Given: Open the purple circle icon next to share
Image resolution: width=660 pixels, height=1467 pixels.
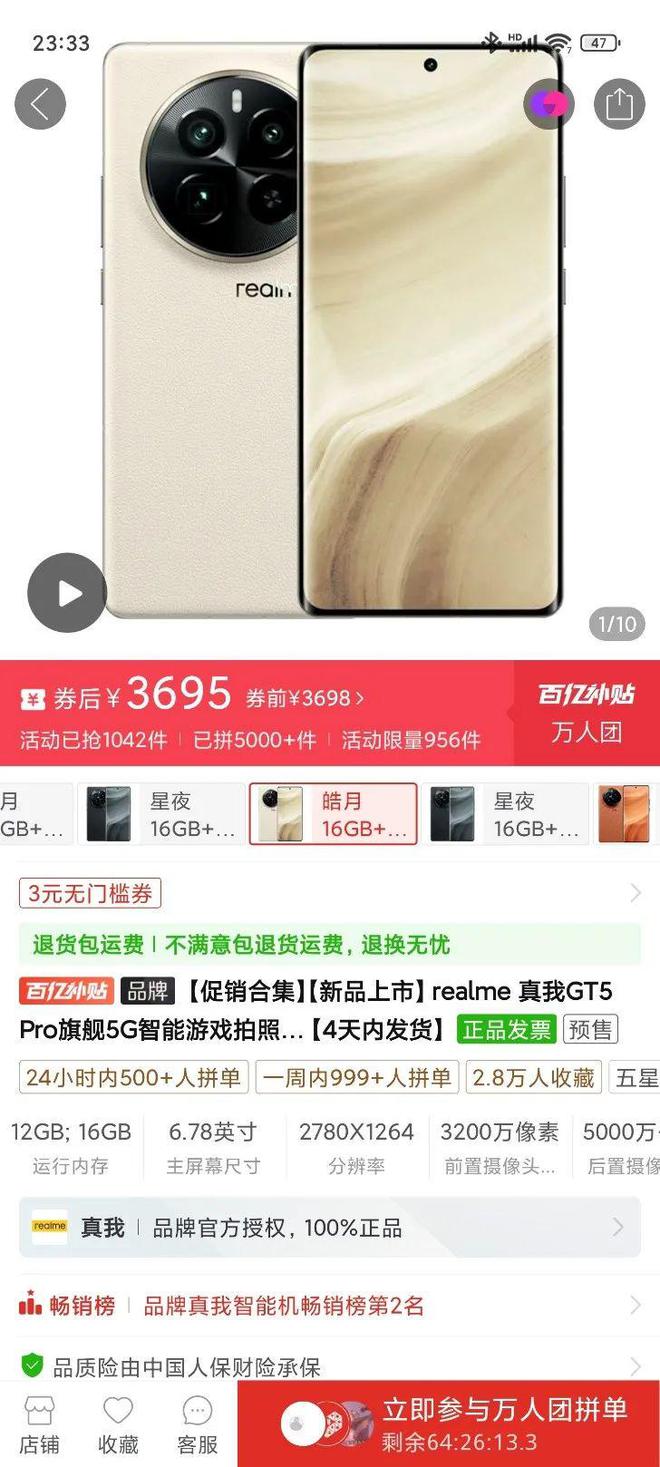Looking at the screenshot, I should click(x=549, y=104).
